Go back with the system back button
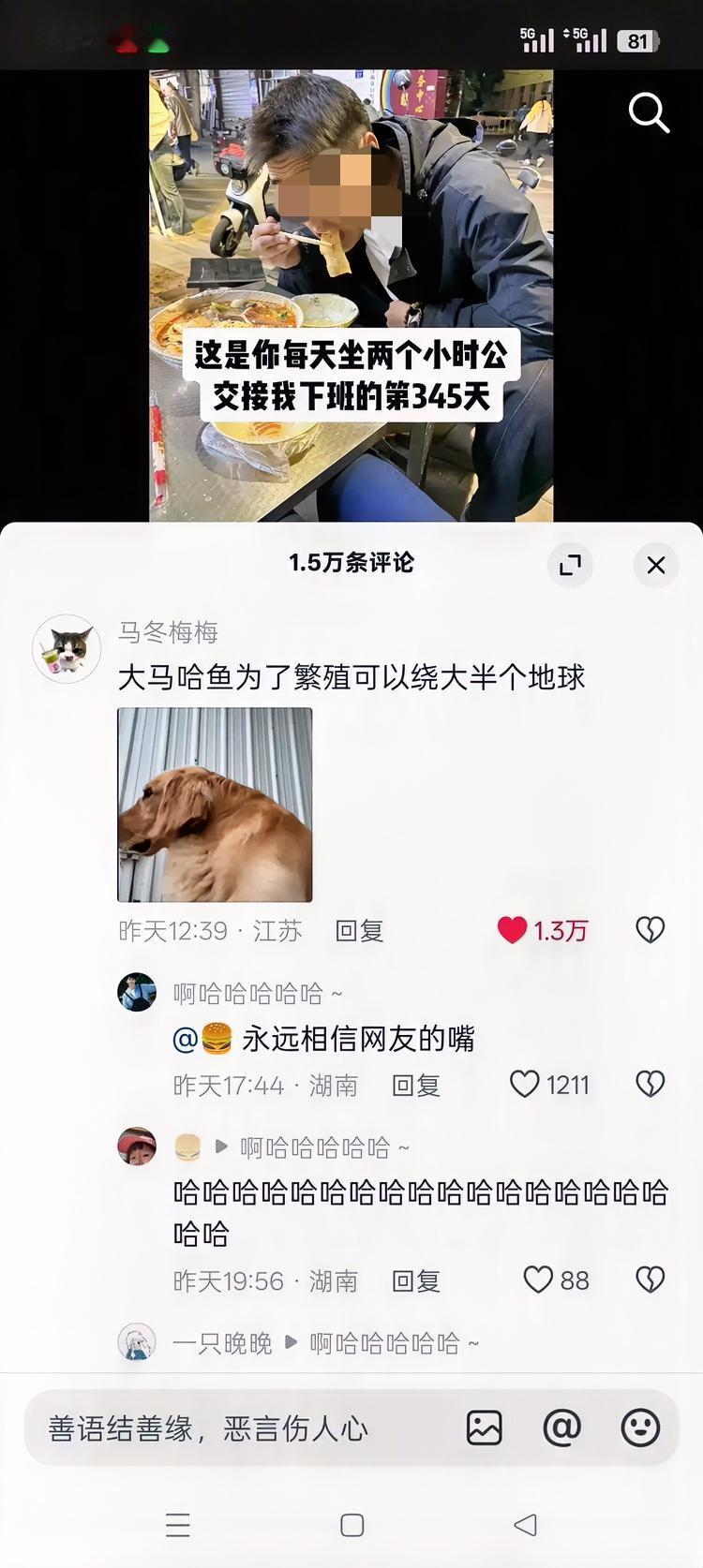 coord(526,1525)
